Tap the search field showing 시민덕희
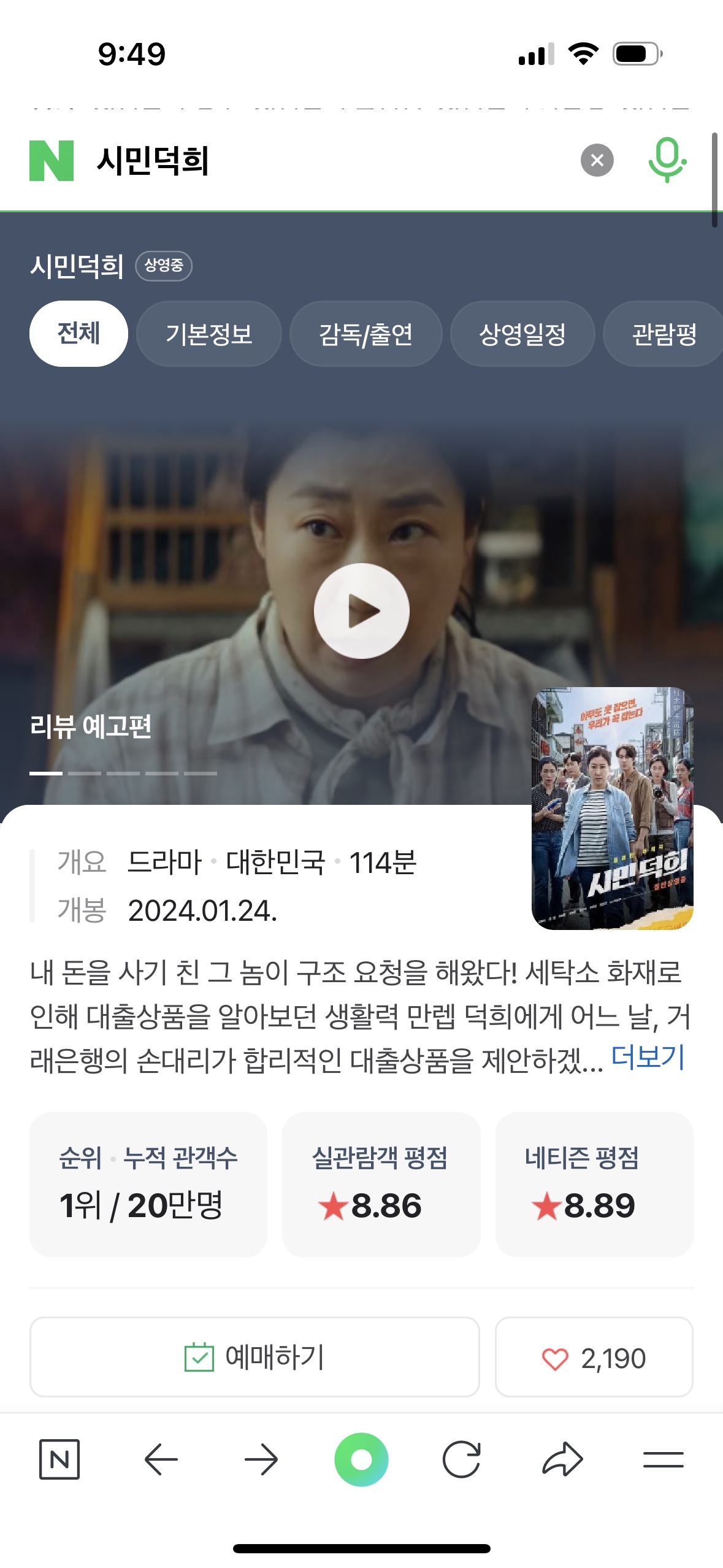 point(331,161)
